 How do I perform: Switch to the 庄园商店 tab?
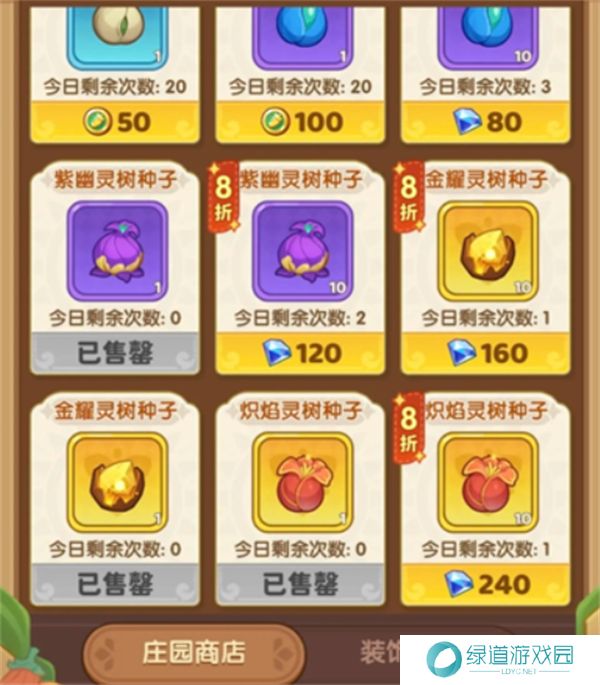point(181,652)
